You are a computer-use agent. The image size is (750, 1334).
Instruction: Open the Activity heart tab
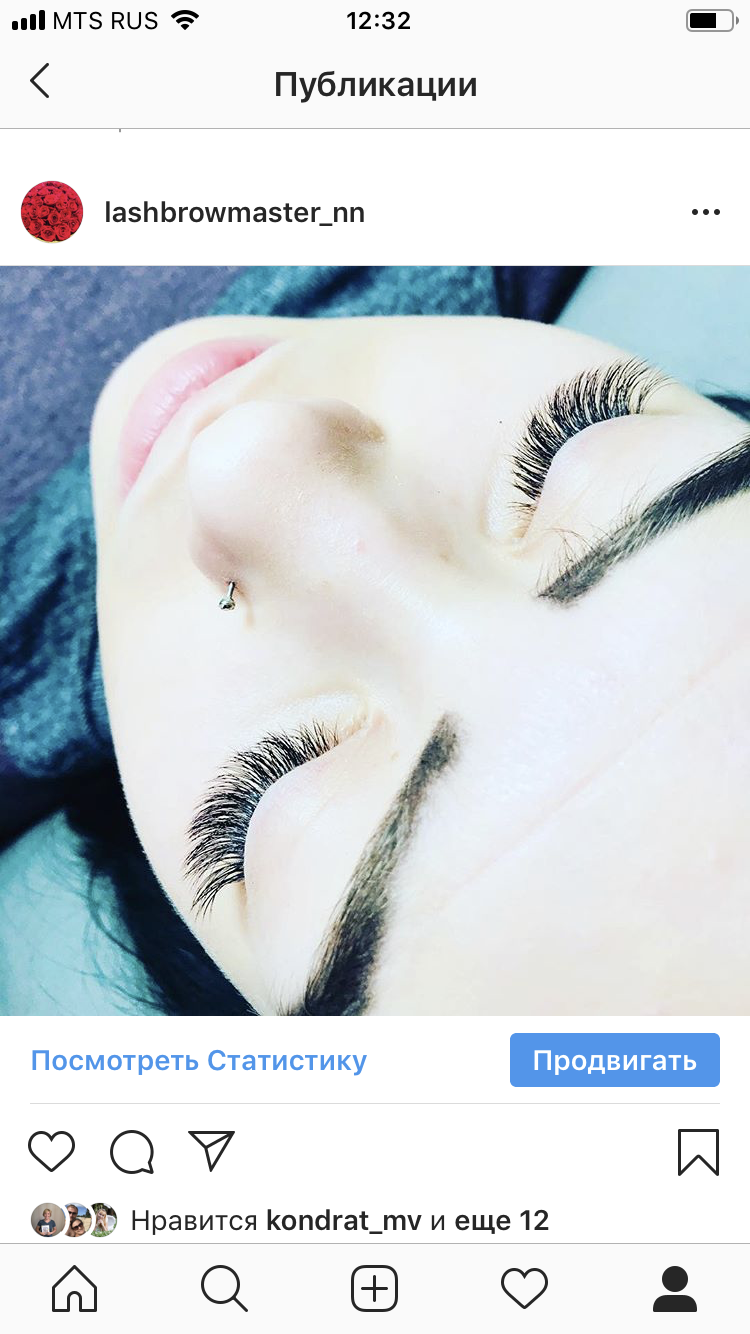524,1288
